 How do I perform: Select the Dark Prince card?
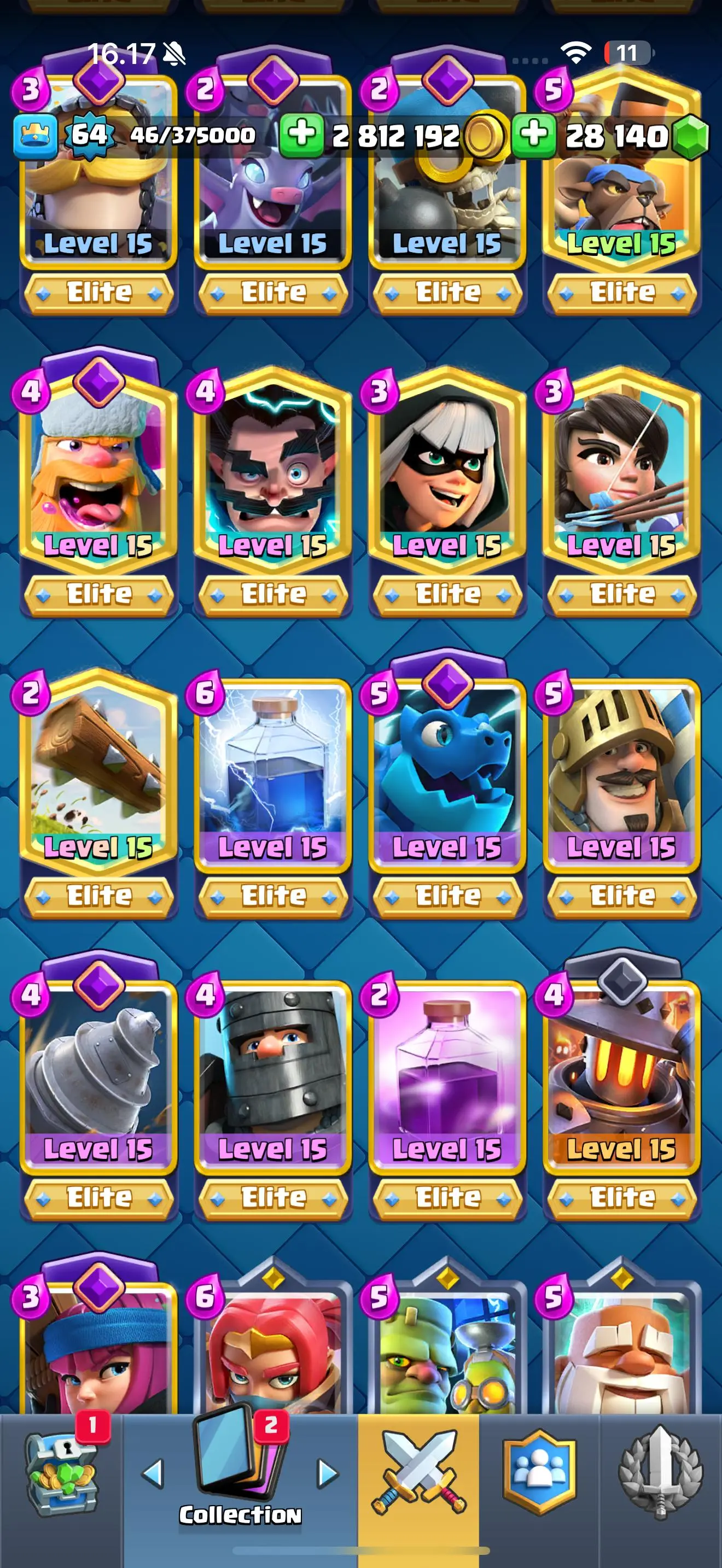coord(273,1072)
